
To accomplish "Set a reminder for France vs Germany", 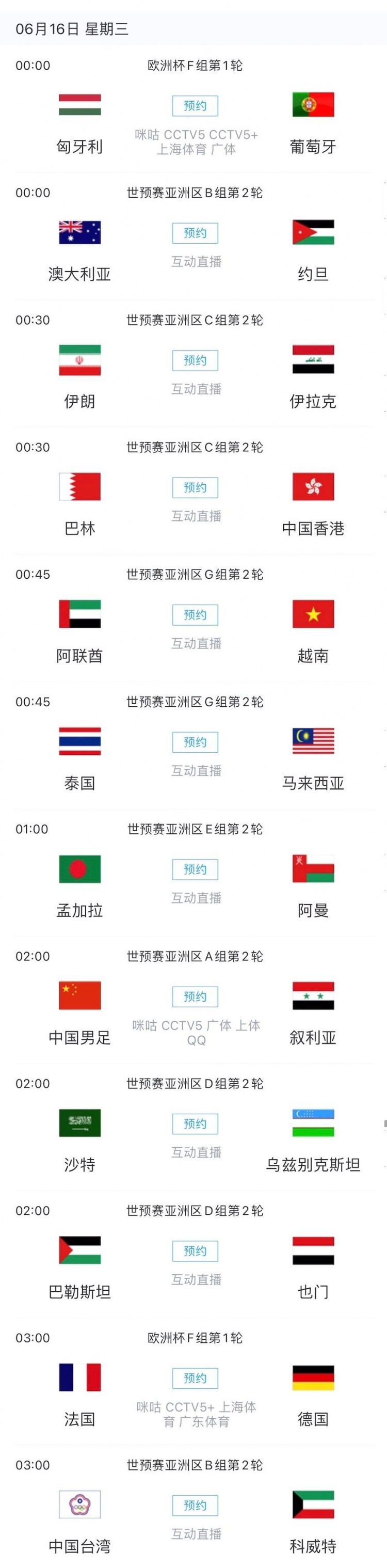I will [195, 1378].
